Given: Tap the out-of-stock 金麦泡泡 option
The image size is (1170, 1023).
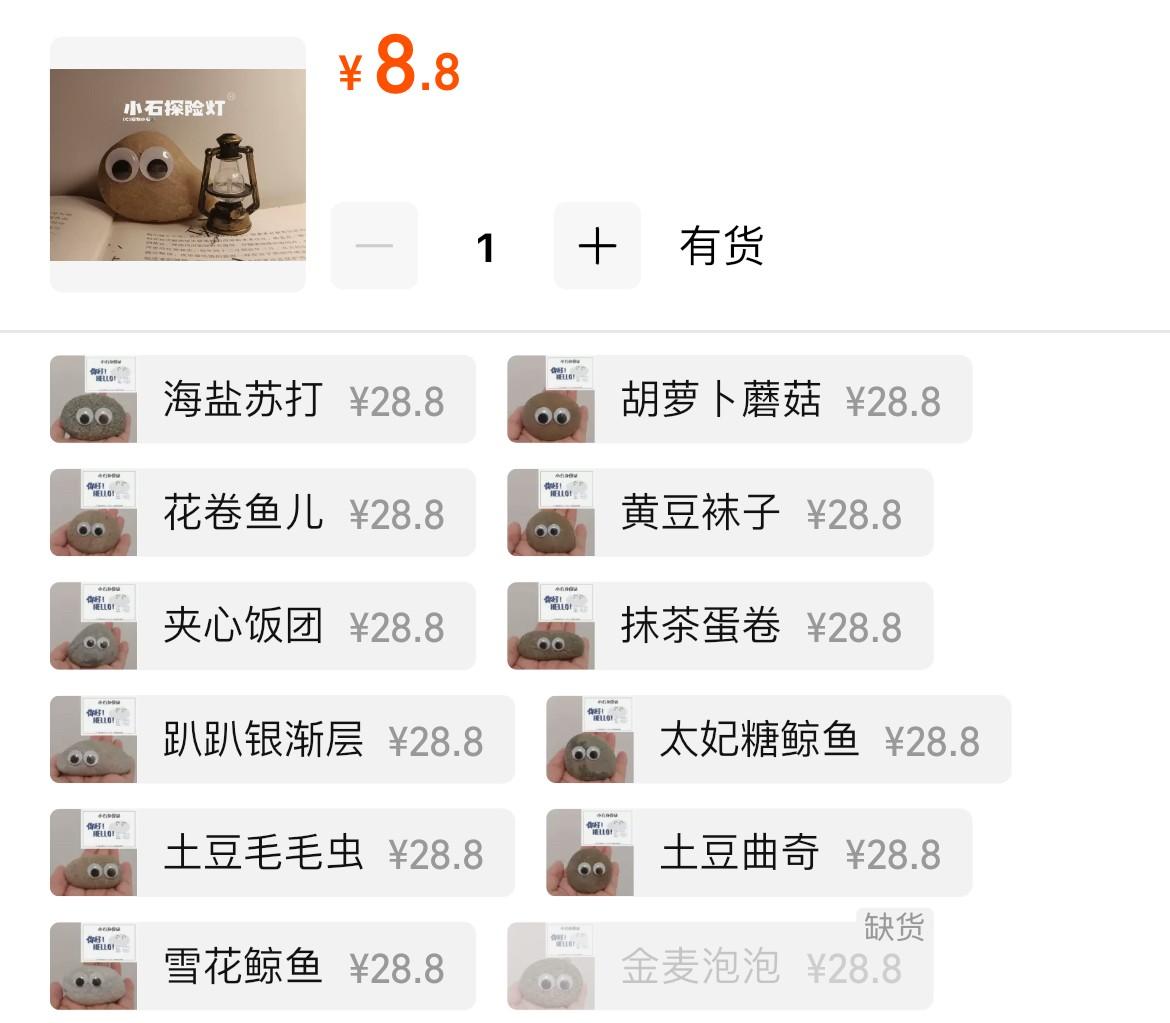Looking at the screenshot, I should [x=719, y=966].
